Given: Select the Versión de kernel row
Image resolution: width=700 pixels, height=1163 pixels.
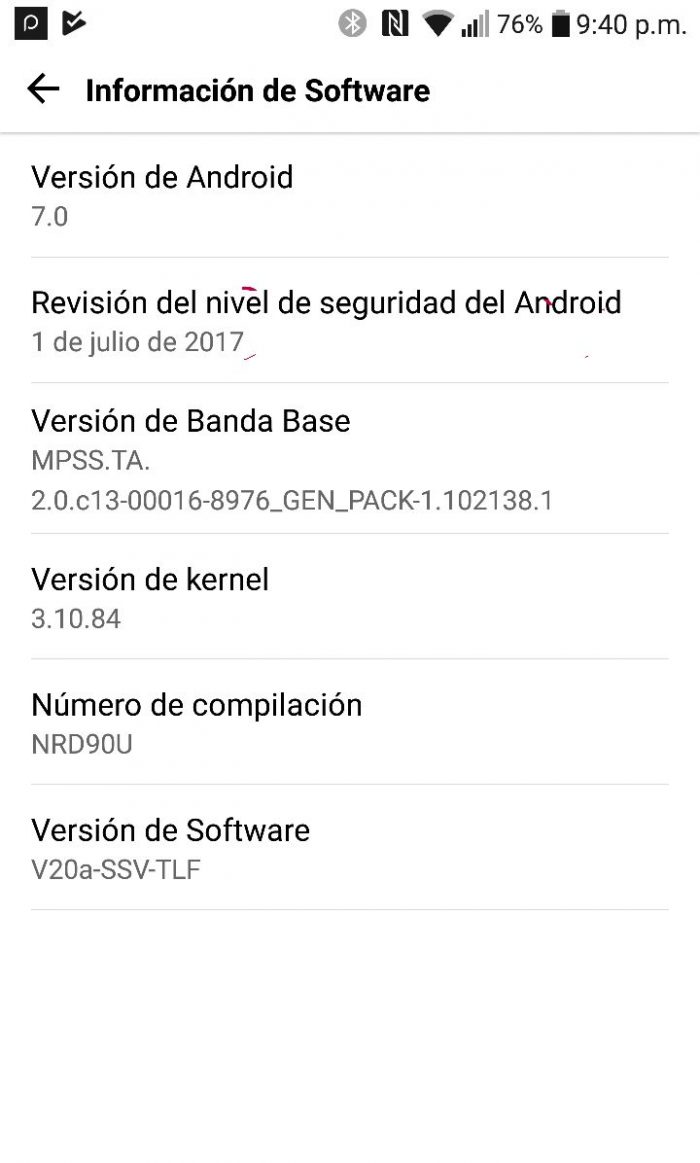Looking at the screenshot, I should (x=350, y=596).
